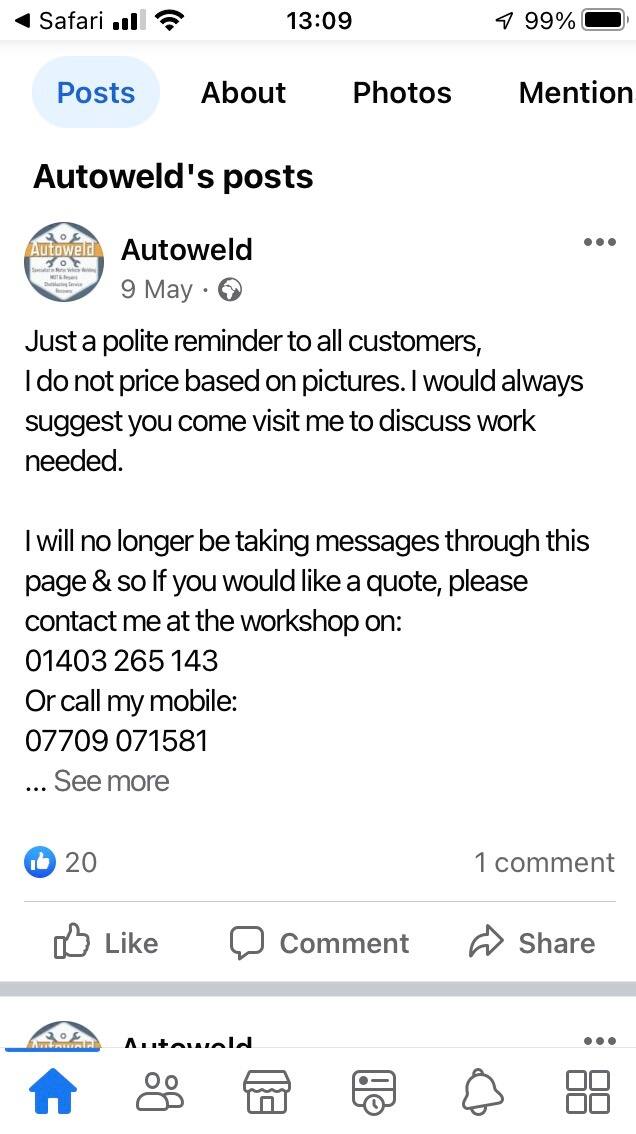Open the menu grid tab
This screenshot has width=636, height=1134.
[588, 1091]
